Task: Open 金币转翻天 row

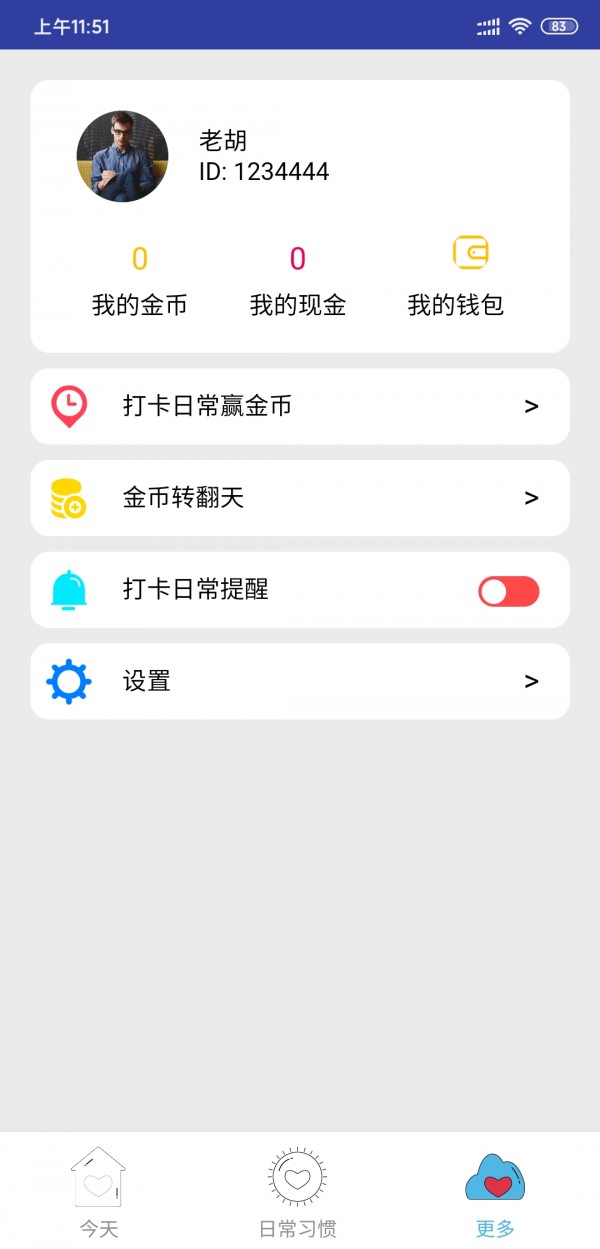Action: pos(300,498)
